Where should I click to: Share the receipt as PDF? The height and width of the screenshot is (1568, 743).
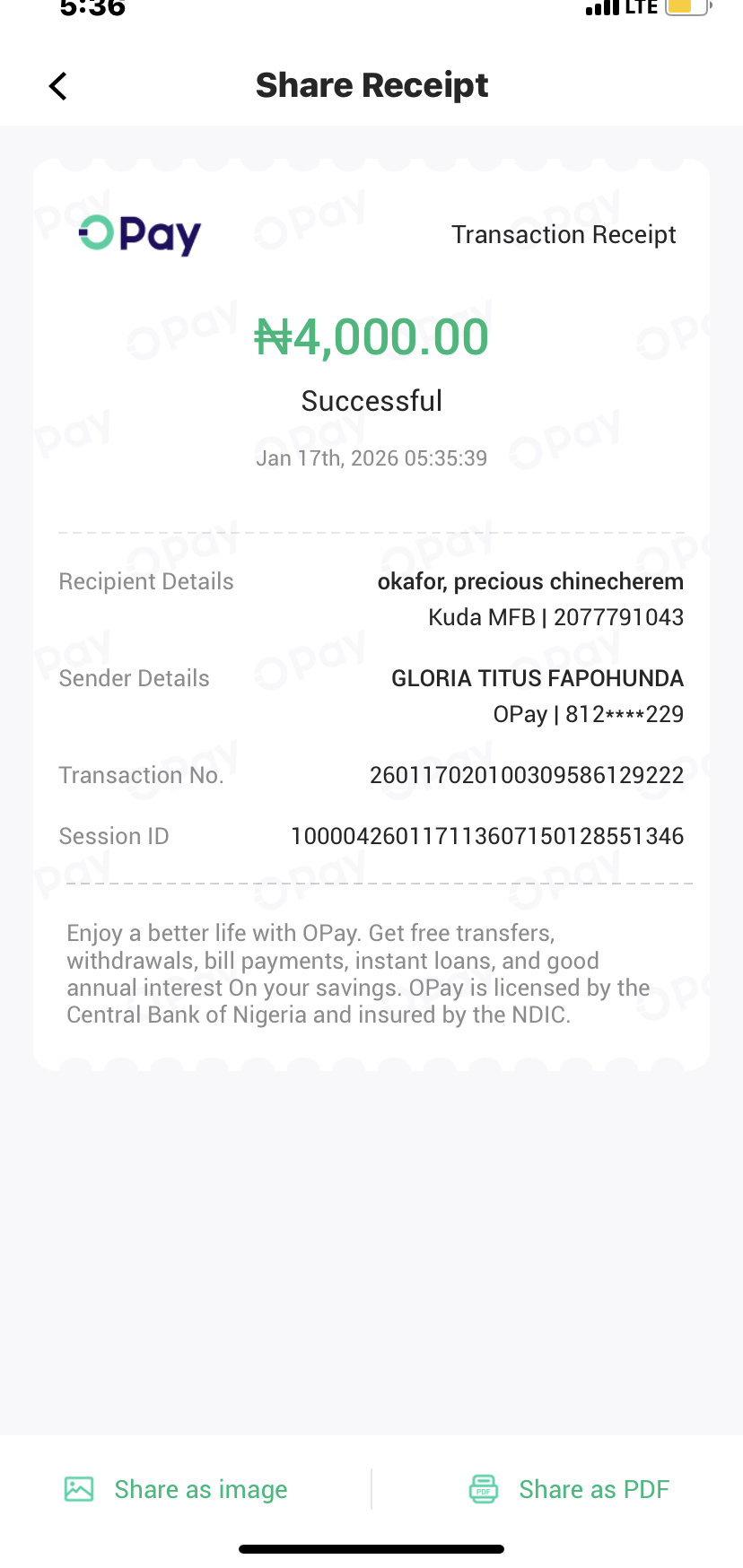pos(570,1489)
